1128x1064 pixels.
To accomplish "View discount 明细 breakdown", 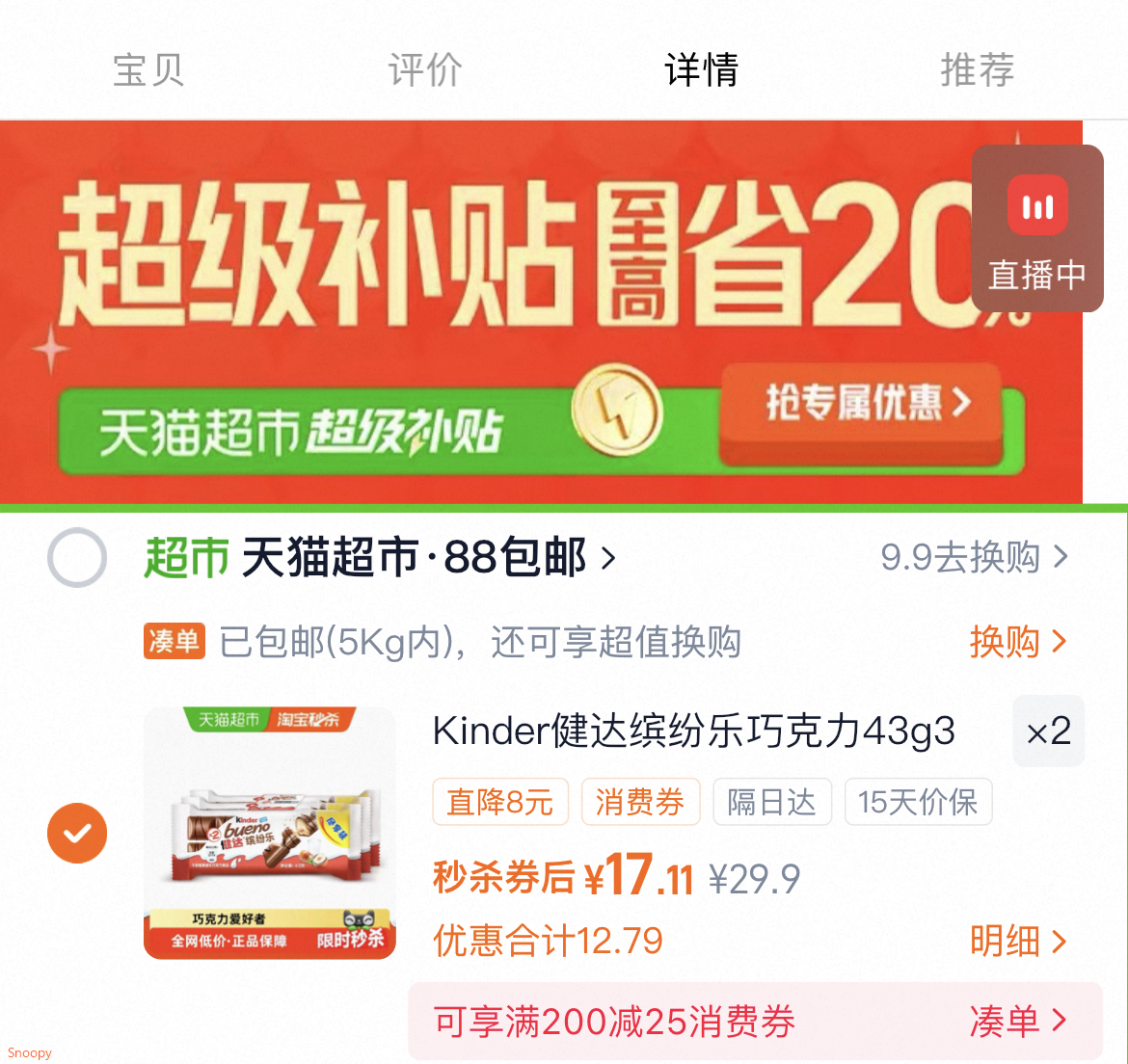I will click(x=1017, y=941).
